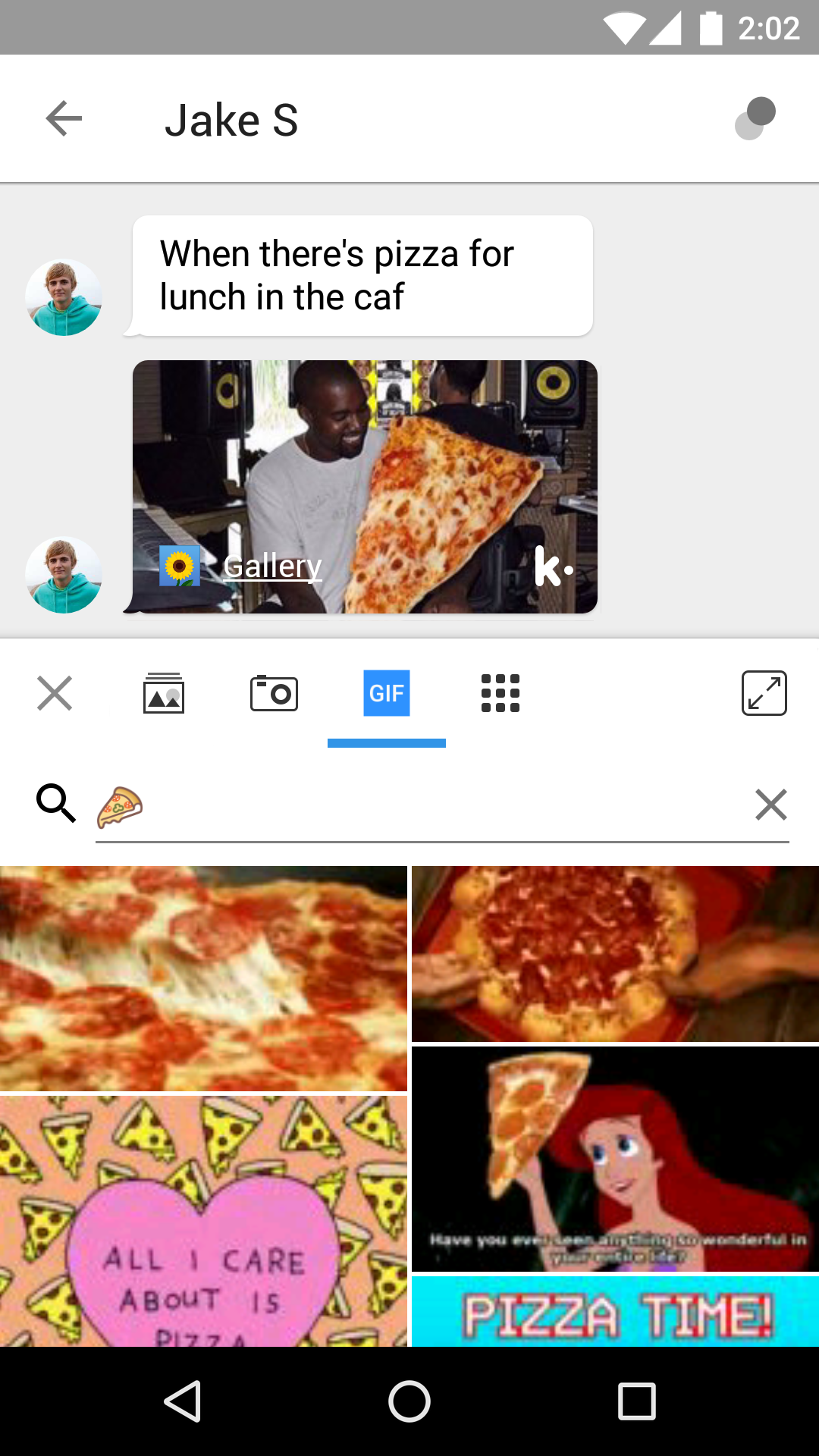Clear the GIF search query
The width and height of the screenshot is (819, 1456).
771,805
